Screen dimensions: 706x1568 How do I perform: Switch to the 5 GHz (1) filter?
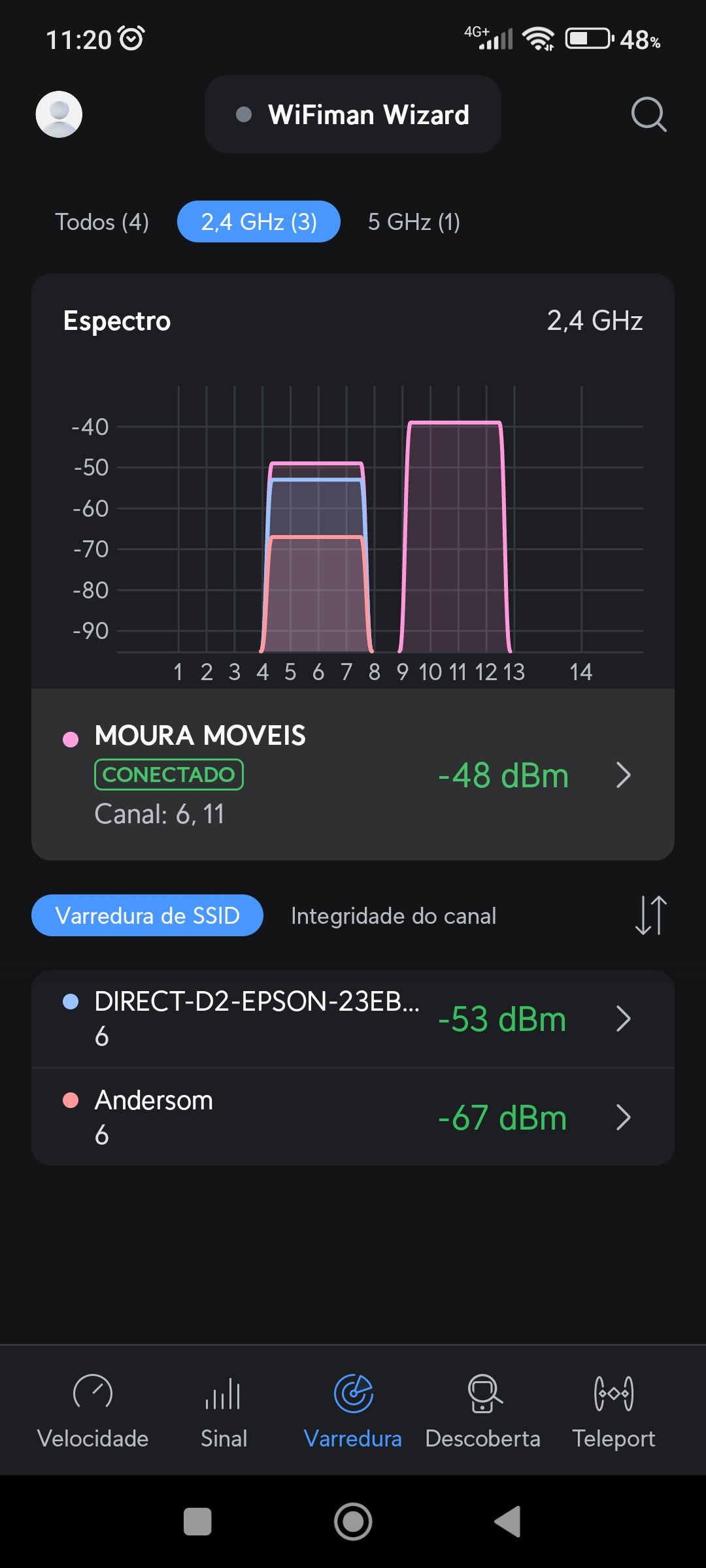(x=414, y=222)
